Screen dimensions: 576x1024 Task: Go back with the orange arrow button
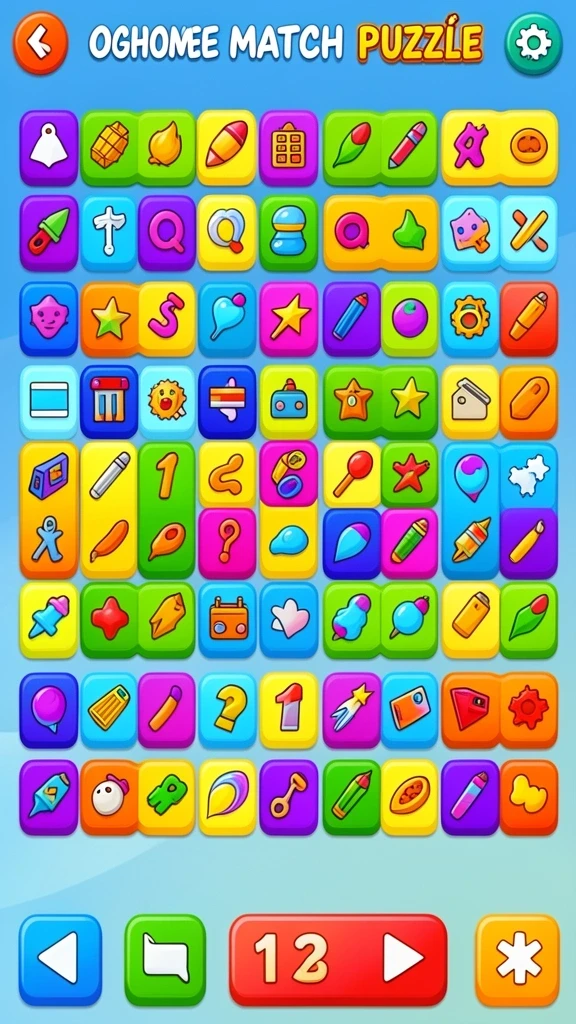pyautogui.click(x=40, y=44)
